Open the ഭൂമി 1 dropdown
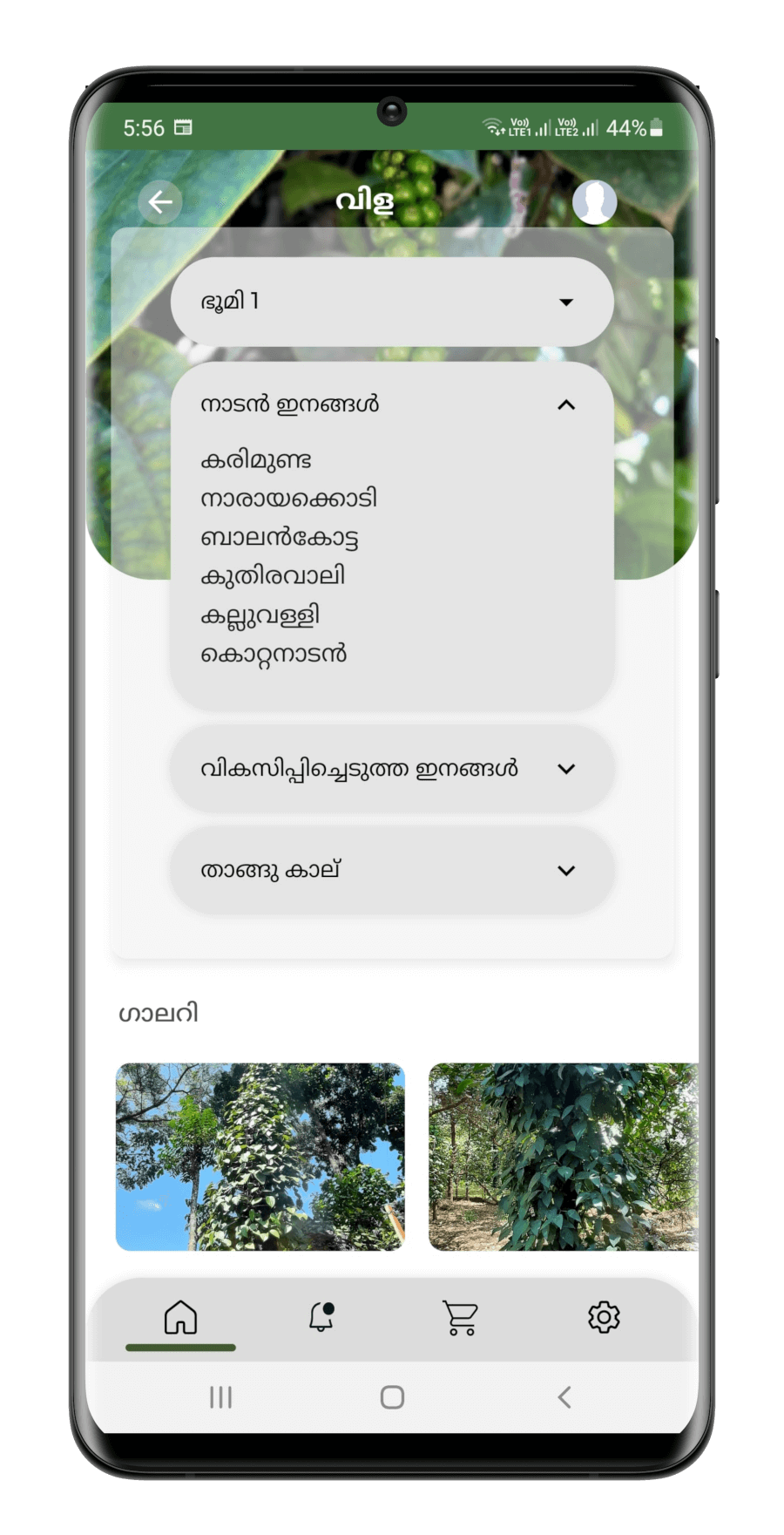 (392, 302)
